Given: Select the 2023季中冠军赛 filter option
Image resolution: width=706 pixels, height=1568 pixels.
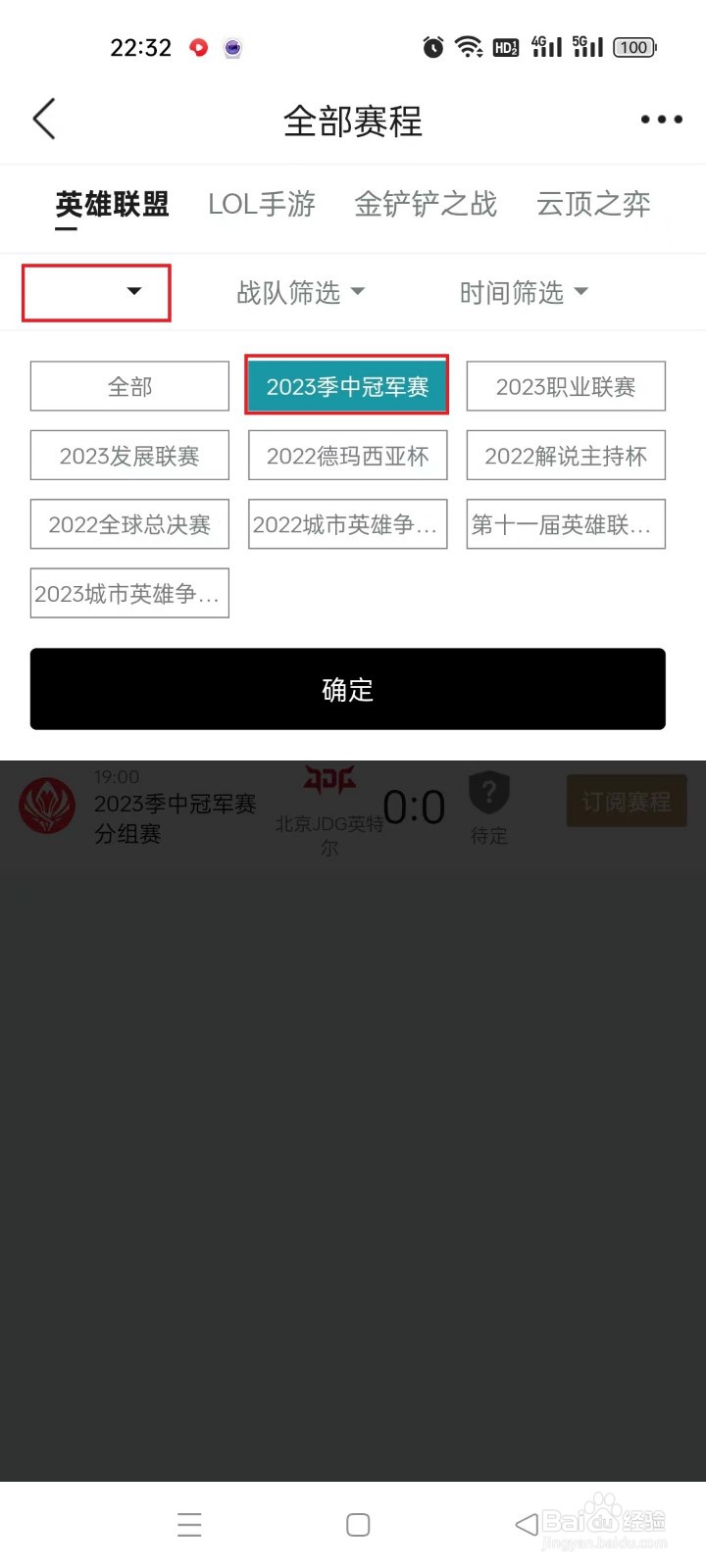Looking at the screenshot, I should click(x=346, y=386).
